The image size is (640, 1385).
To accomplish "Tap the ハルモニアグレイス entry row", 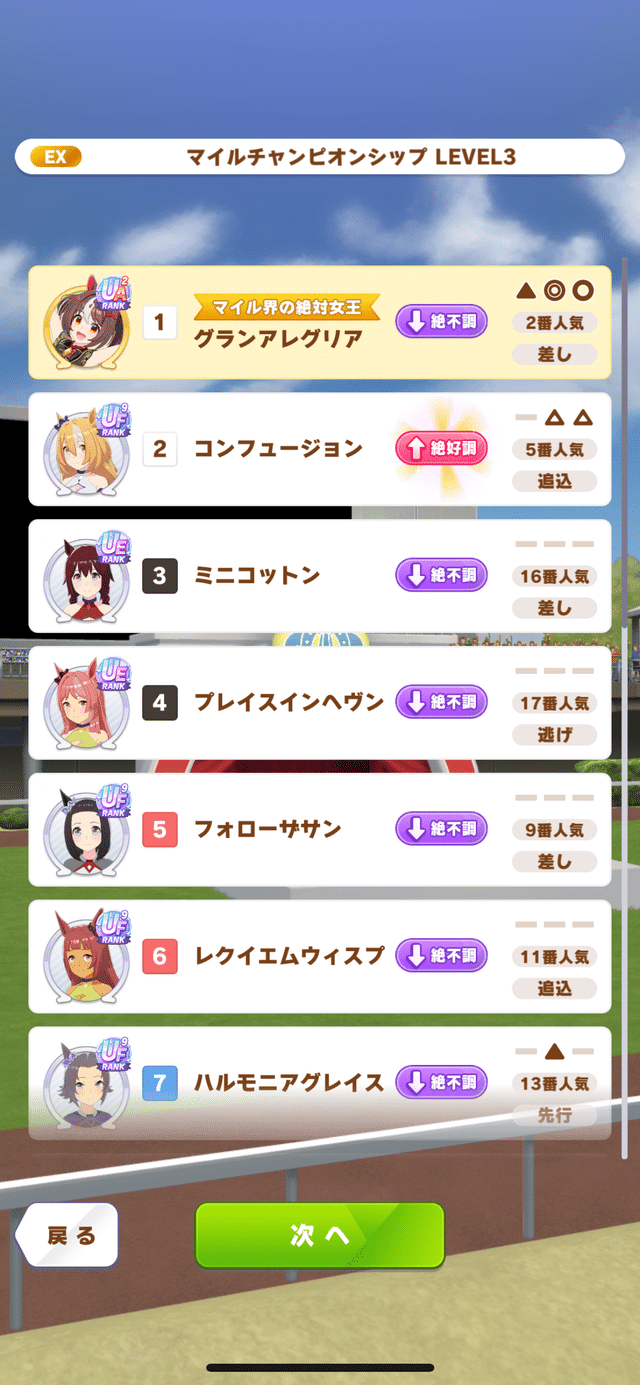I will click(319, 1082).
